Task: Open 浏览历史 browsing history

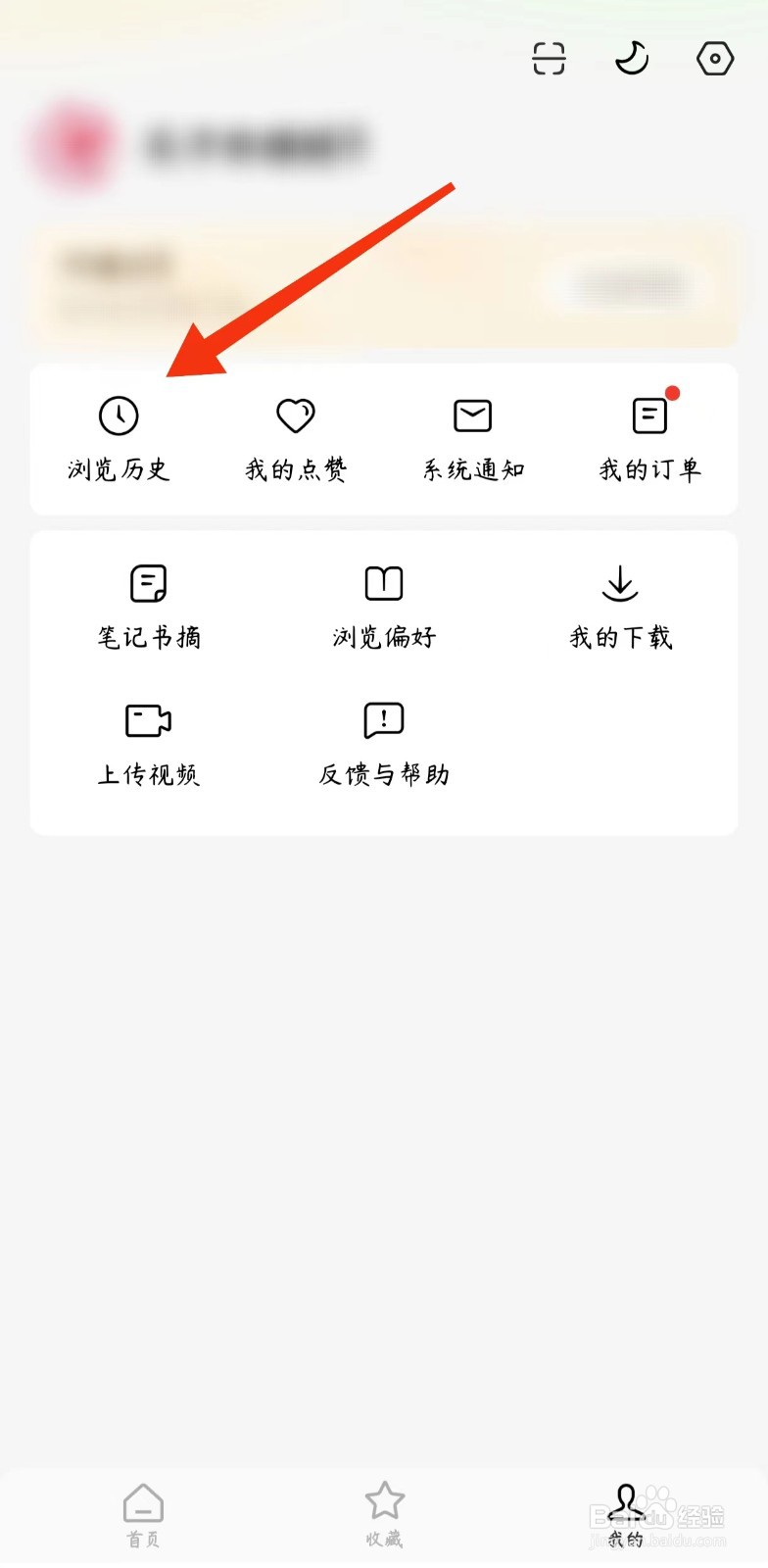Action: click(x=119, y=438)
